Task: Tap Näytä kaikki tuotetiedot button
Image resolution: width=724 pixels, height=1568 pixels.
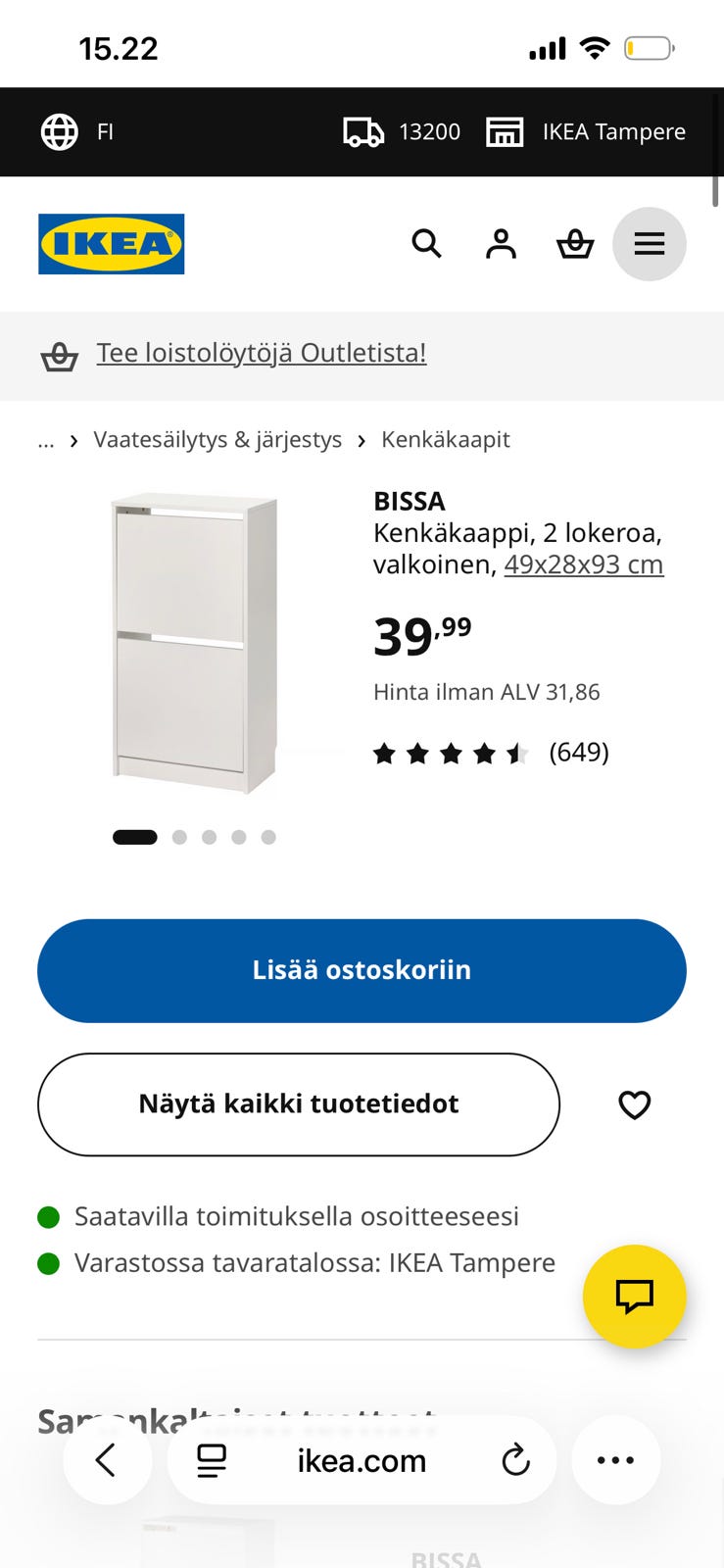Action: (x=299, y=1104)
